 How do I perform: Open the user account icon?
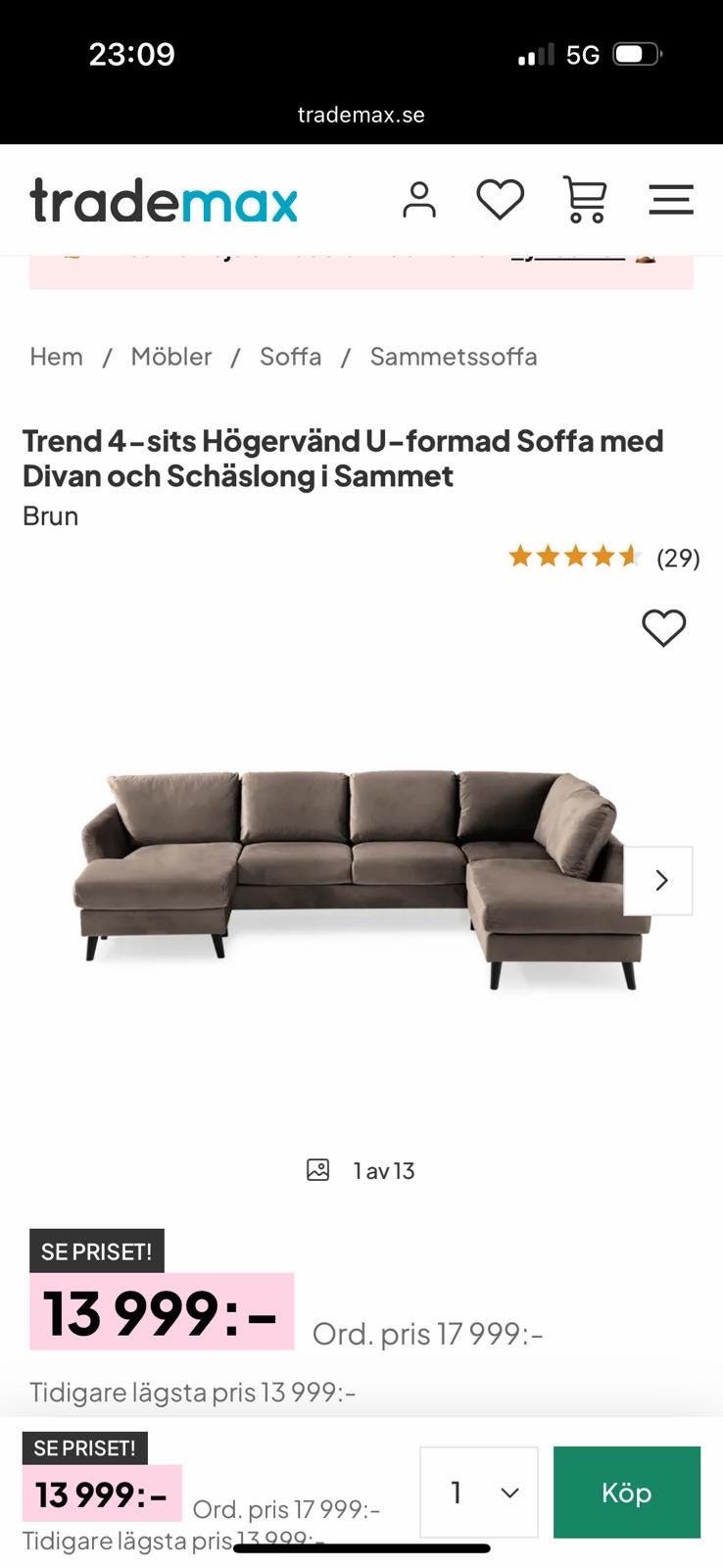pos(419,199)
